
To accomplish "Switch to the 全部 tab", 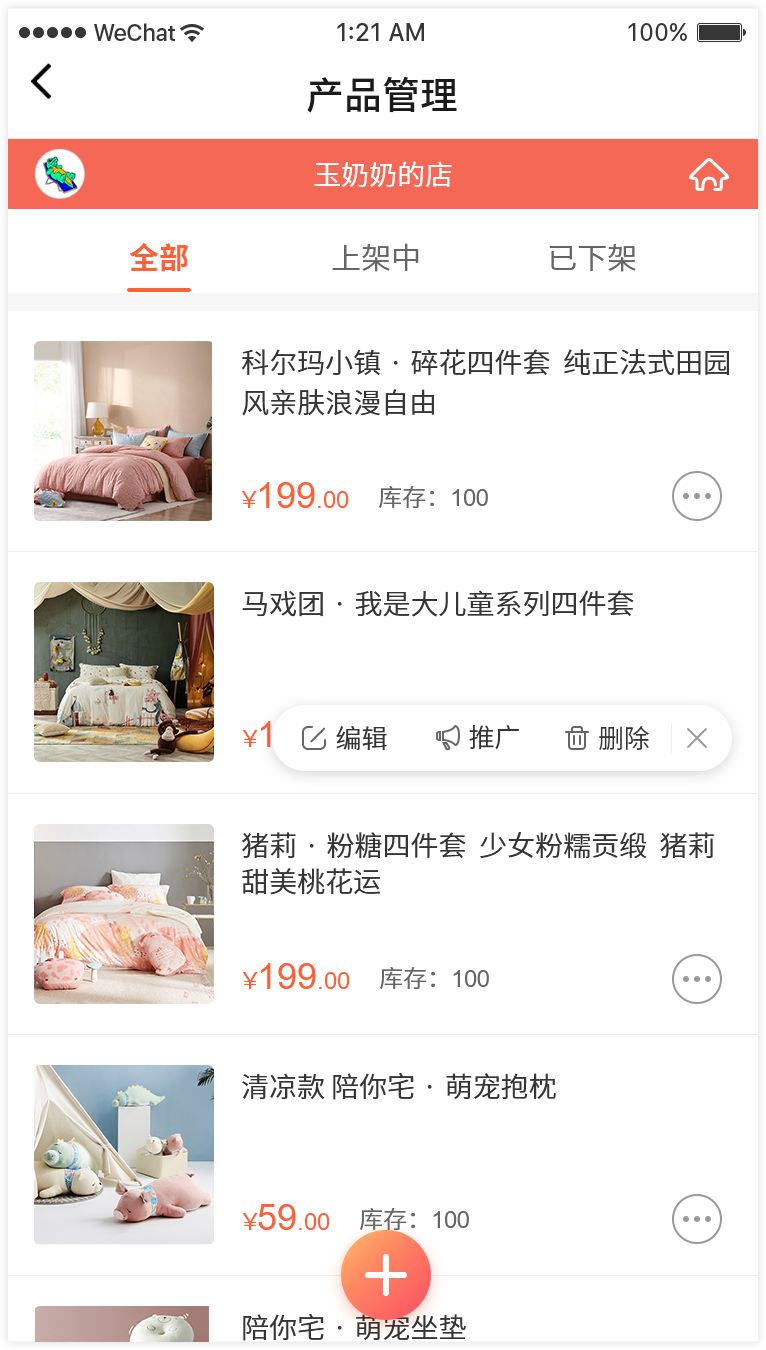I will click(x=159, y=259).
